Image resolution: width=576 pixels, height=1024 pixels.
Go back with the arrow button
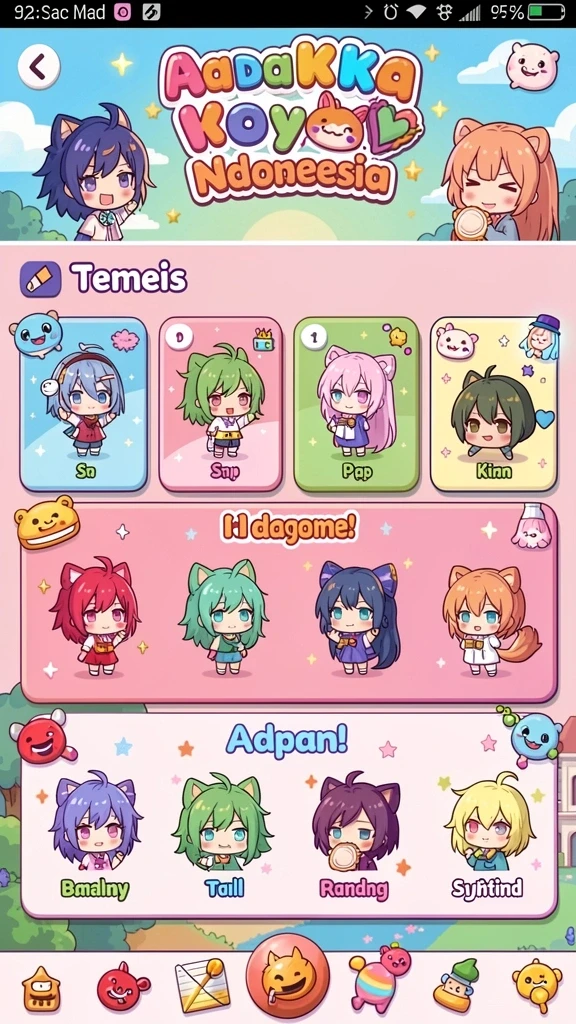(x=39, y=67)
